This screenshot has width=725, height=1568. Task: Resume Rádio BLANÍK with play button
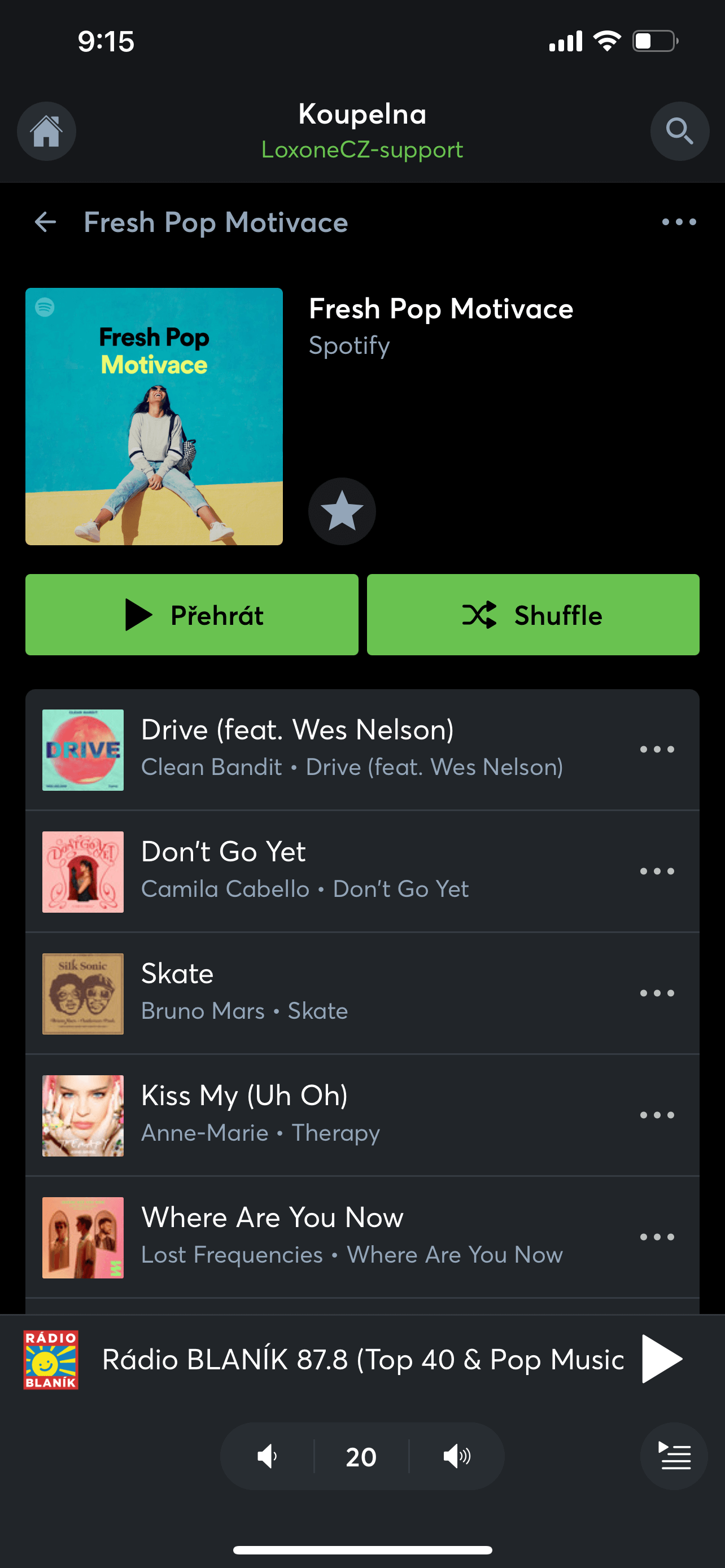(661, 1359)
